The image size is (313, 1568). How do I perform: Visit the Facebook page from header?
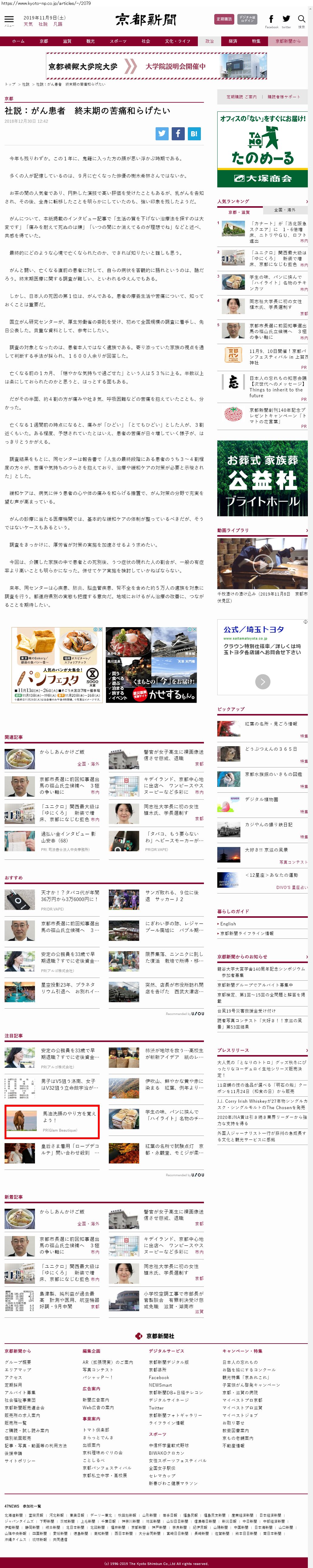pos(271,20)
